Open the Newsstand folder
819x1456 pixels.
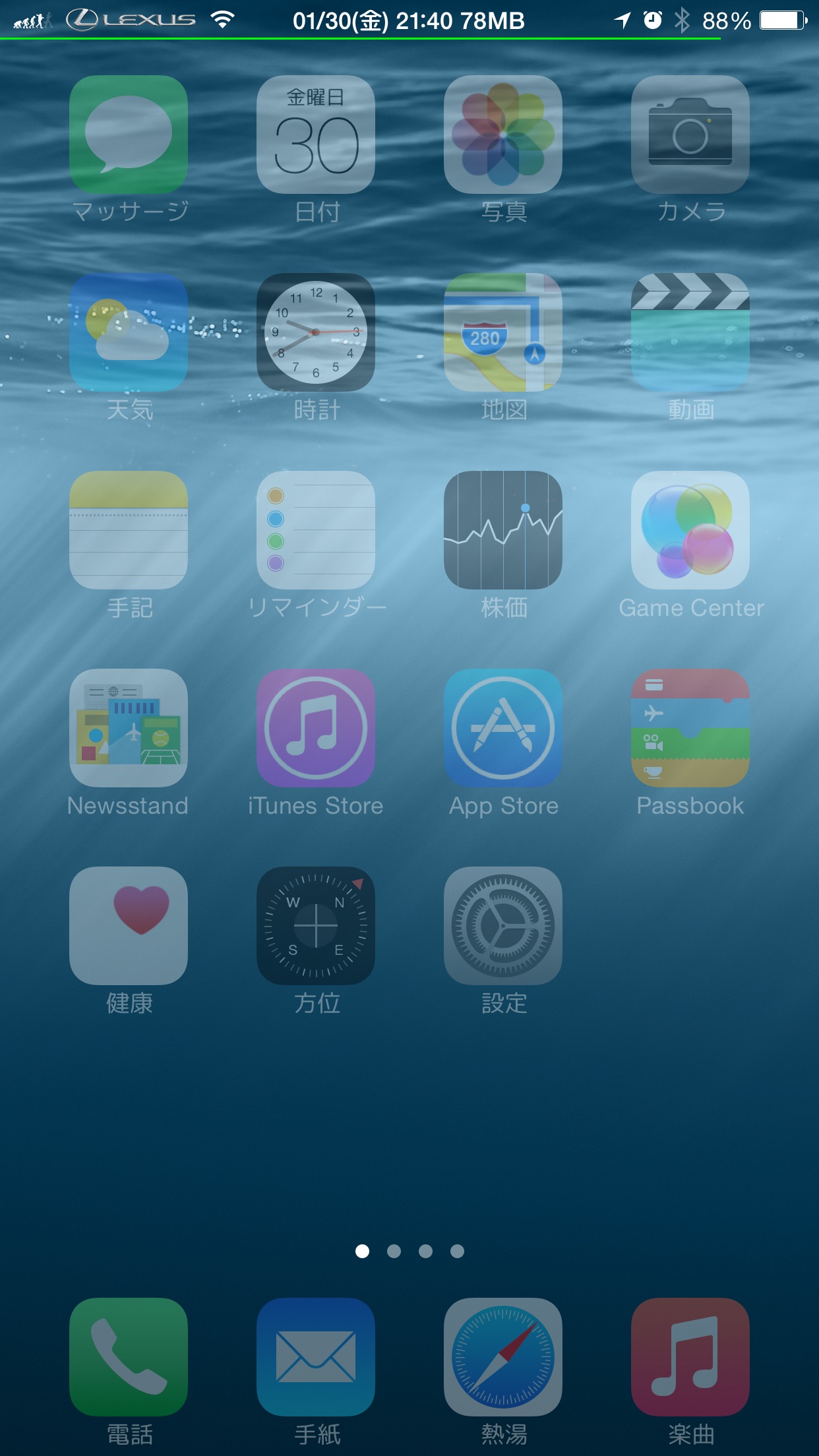click(x=129, y=728)
